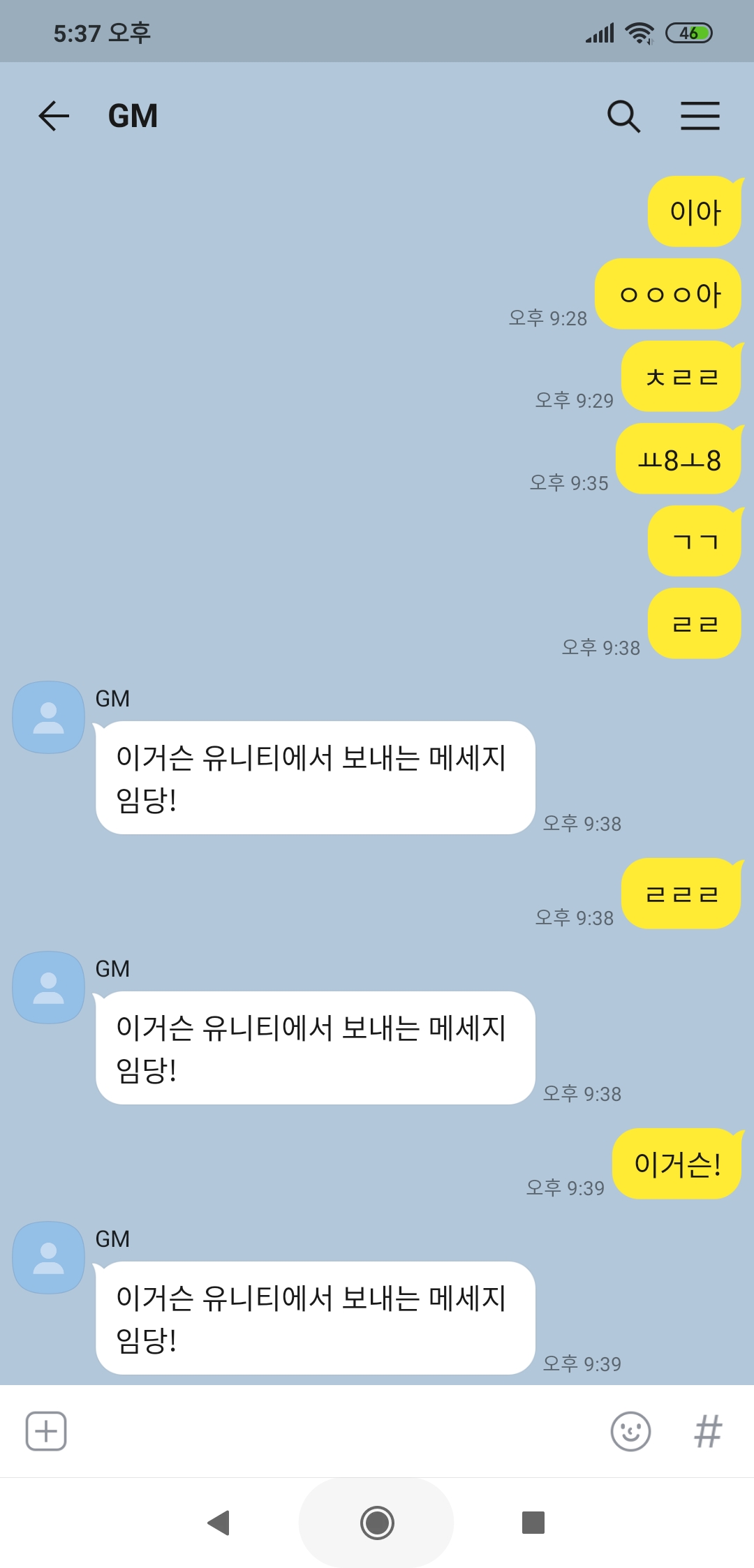Tap the 'ㅊㄹㄹ' sent message bubble
This screenshot has width=754, height=1568.
click(x=680, y=376)
